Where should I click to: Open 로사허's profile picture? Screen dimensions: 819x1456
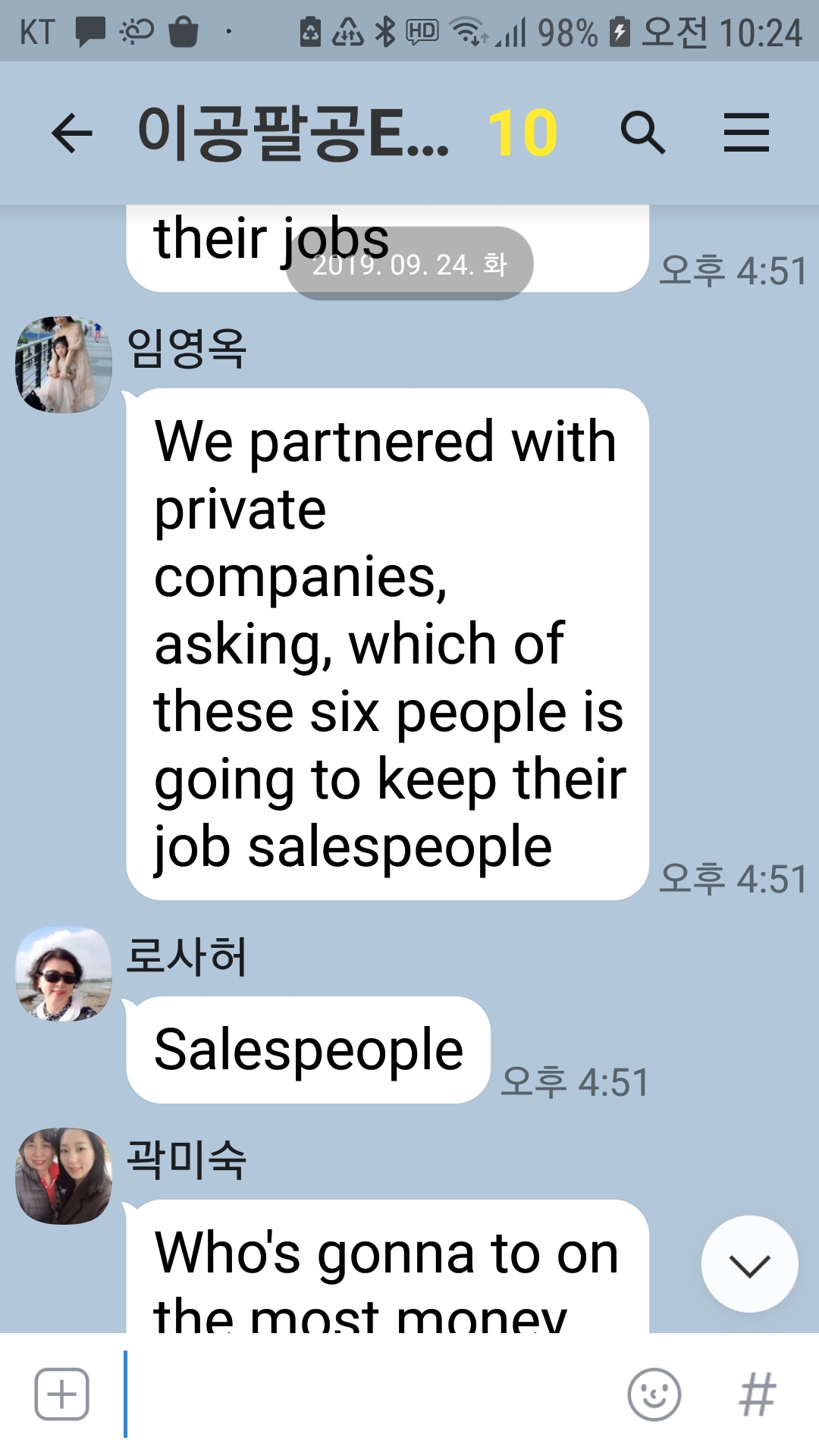click(x=64, y=973)
